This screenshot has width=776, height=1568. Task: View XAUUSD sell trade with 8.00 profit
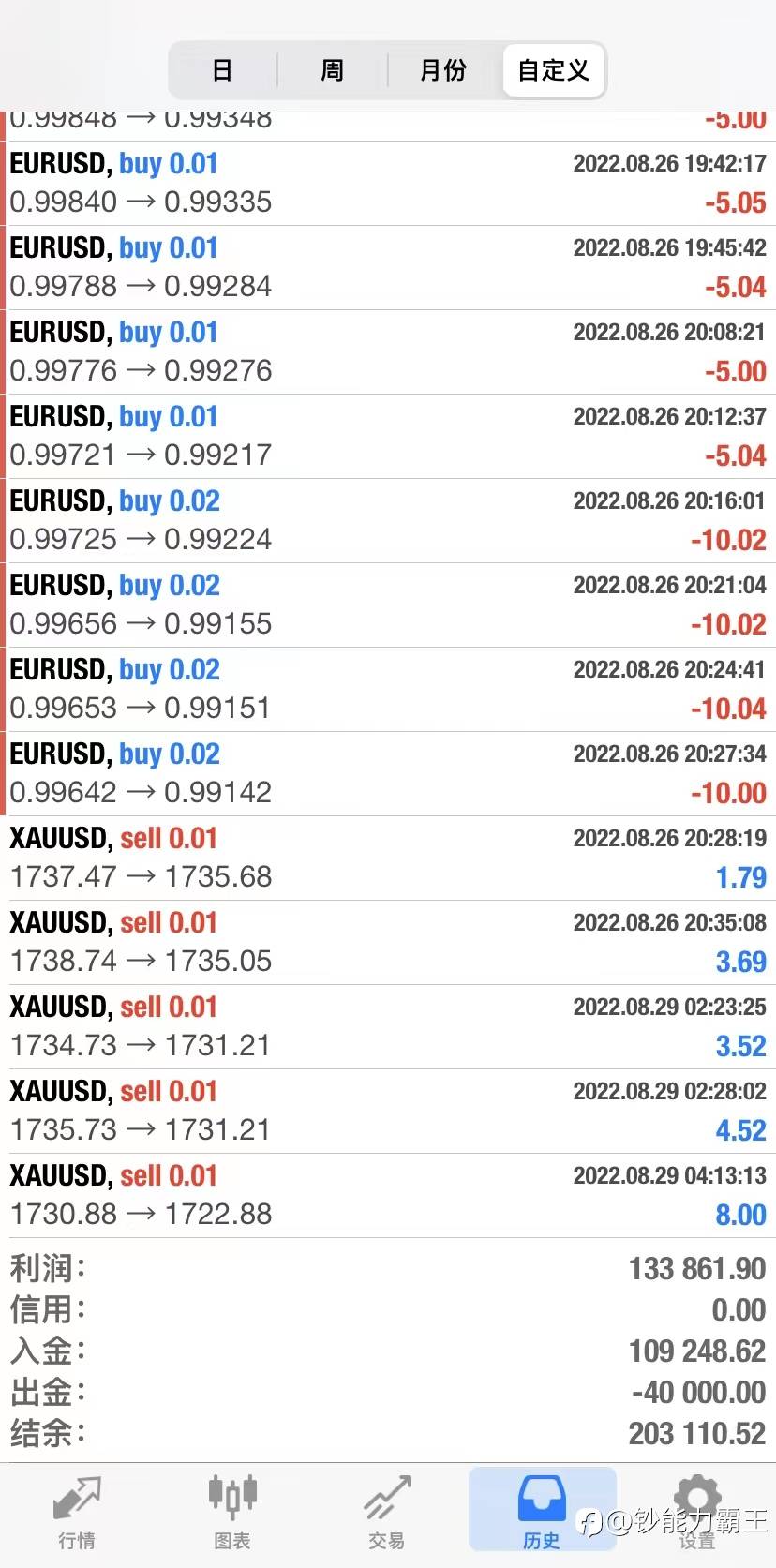[x=388, y=1195]
